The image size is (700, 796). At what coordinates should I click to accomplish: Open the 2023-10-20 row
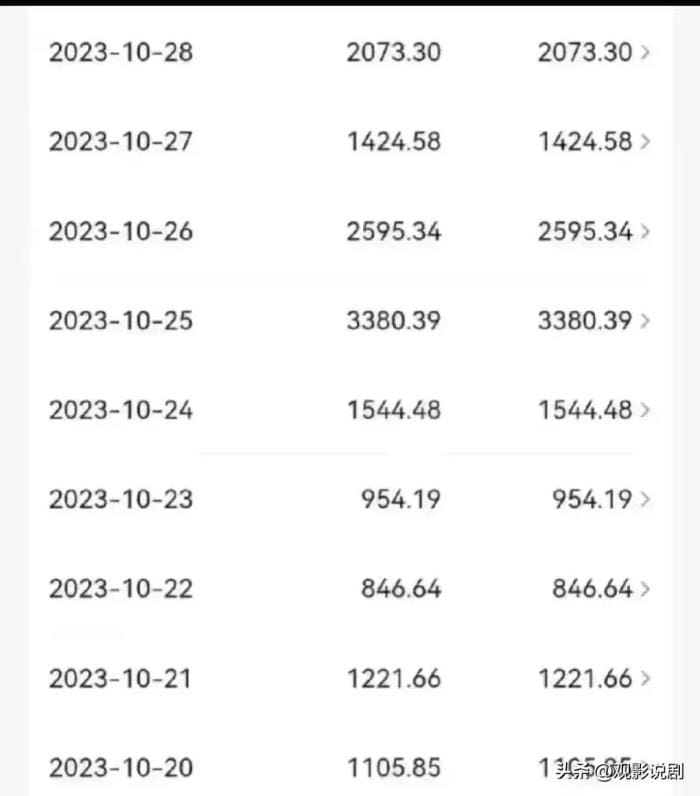click(350, 768)
